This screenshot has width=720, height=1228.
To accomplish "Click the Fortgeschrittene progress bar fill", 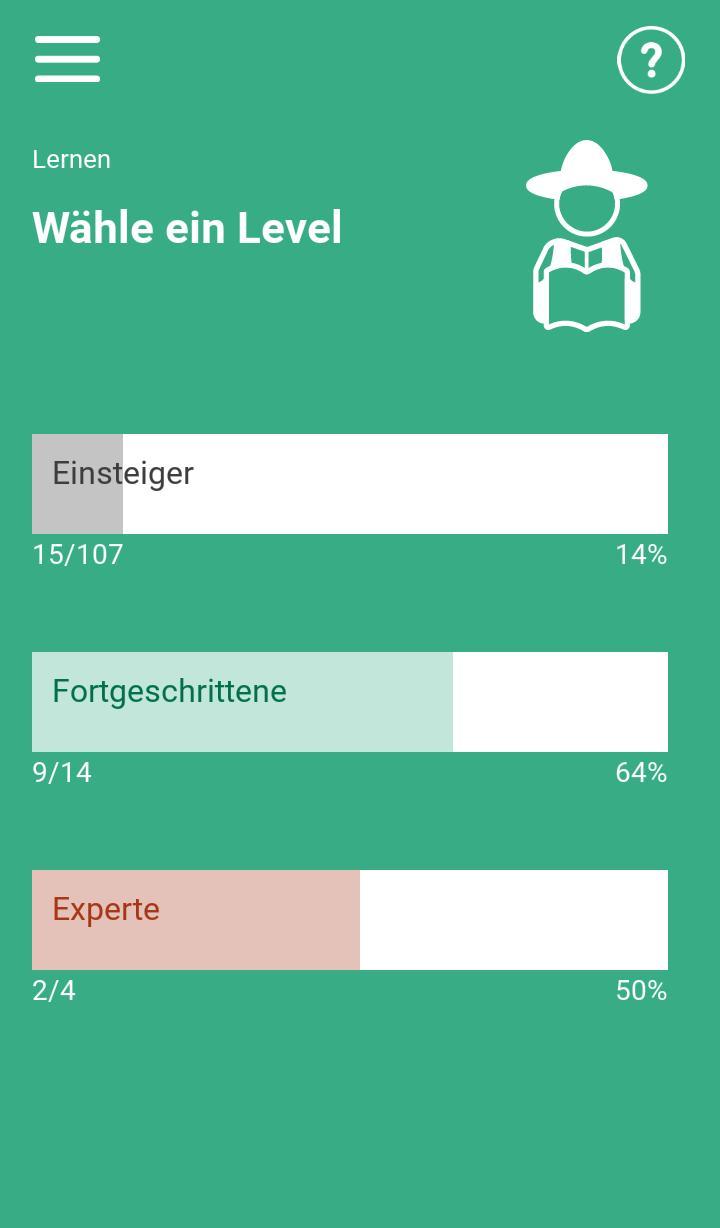I will pos(242,701).
